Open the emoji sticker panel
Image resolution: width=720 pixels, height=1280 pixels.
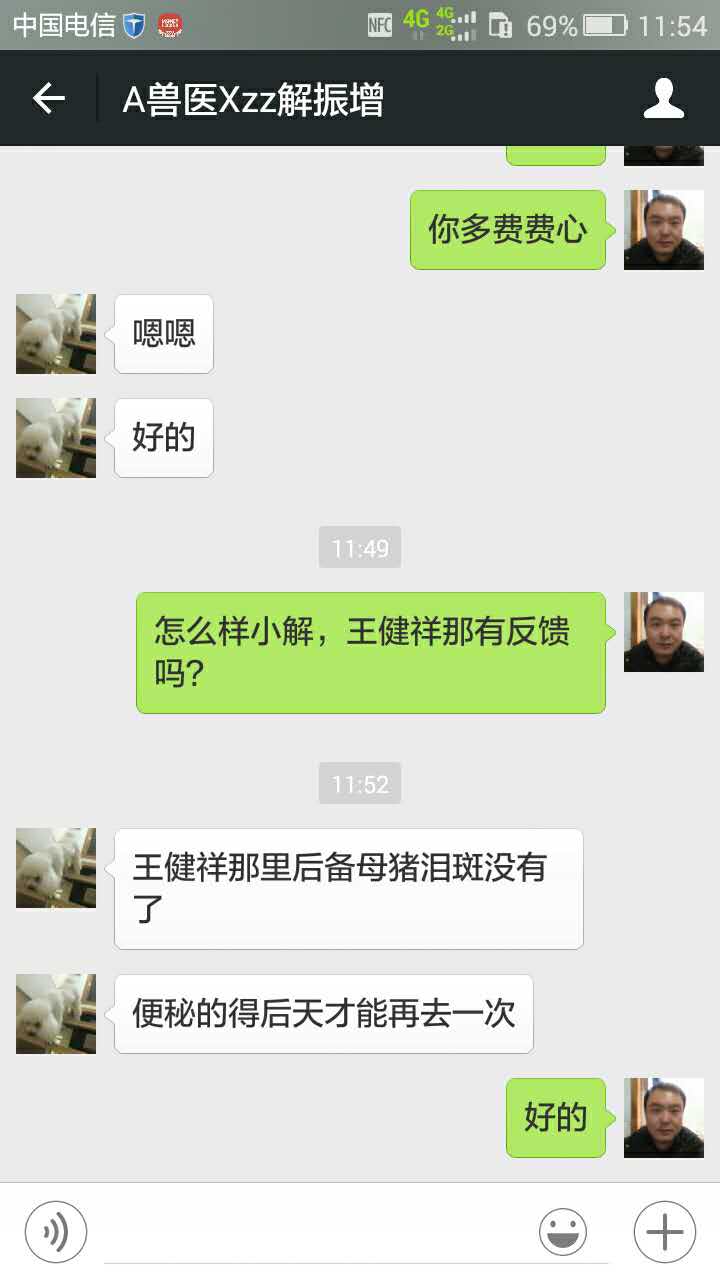click(563, 1232)
